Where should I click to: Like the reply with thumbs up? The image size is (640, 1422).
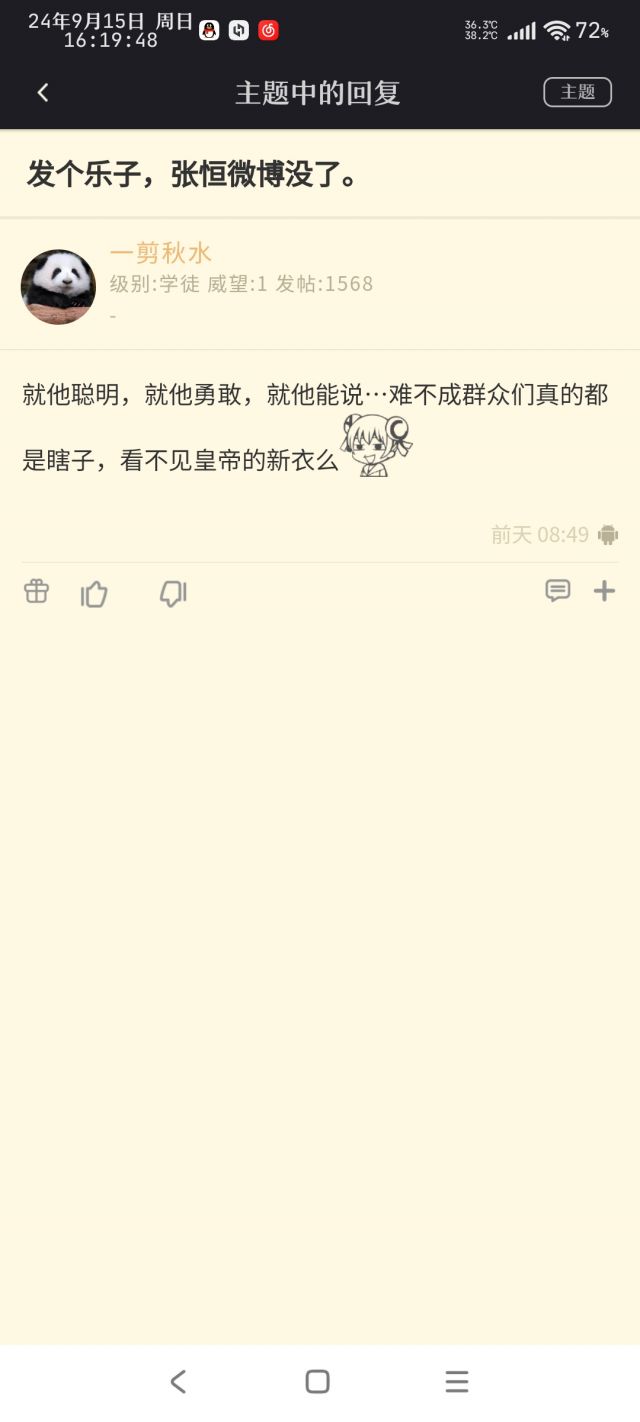[x=94, y=594]
